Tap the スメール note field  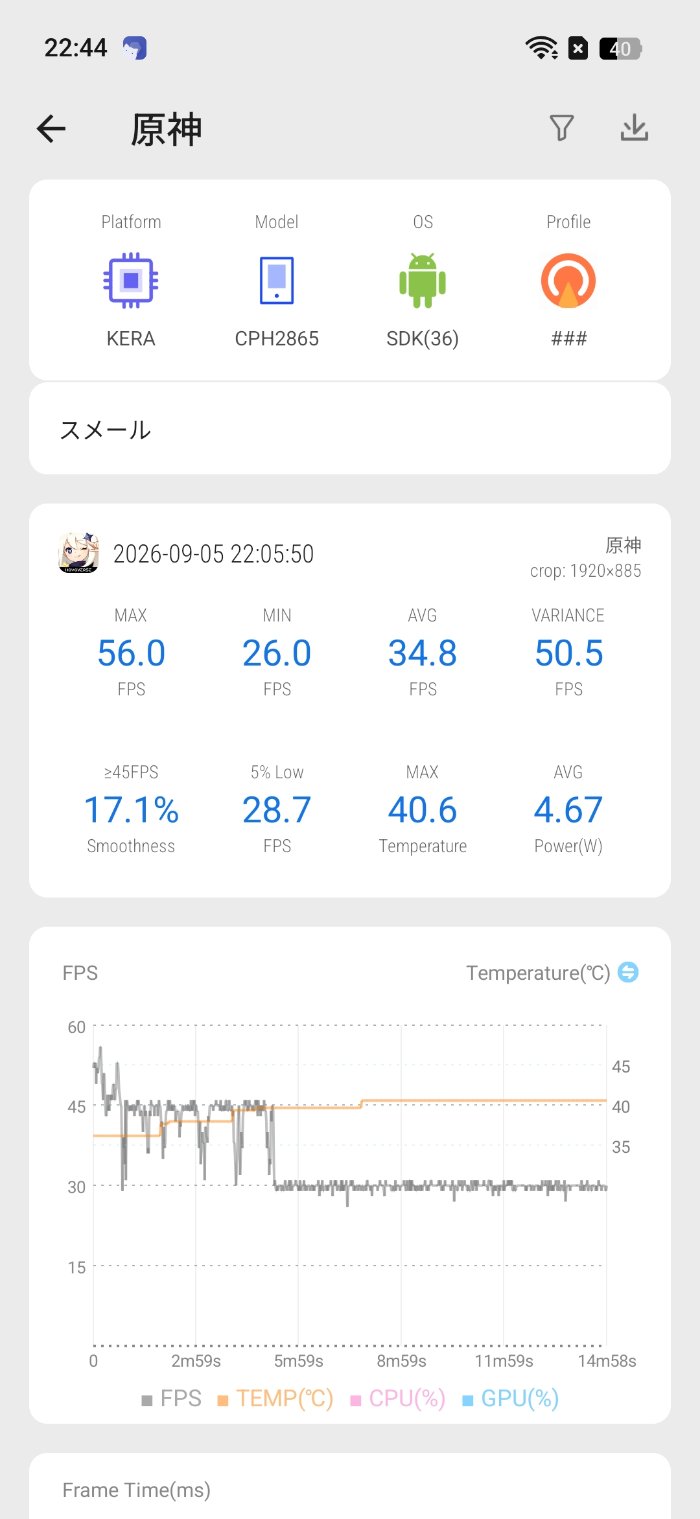[x=350, y=429]
